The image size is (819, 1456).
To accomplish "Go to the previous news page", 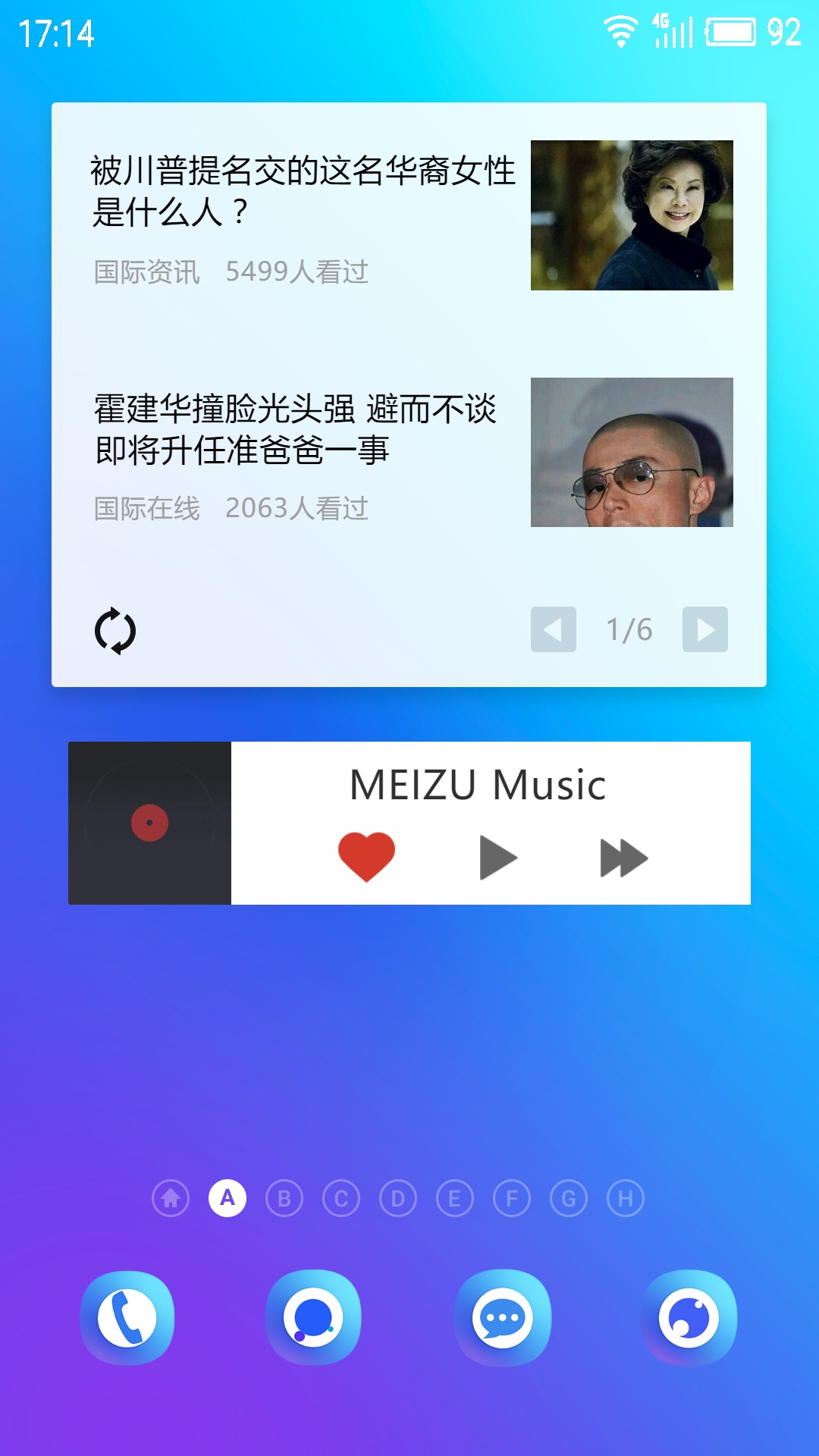I will coord(553,629).
